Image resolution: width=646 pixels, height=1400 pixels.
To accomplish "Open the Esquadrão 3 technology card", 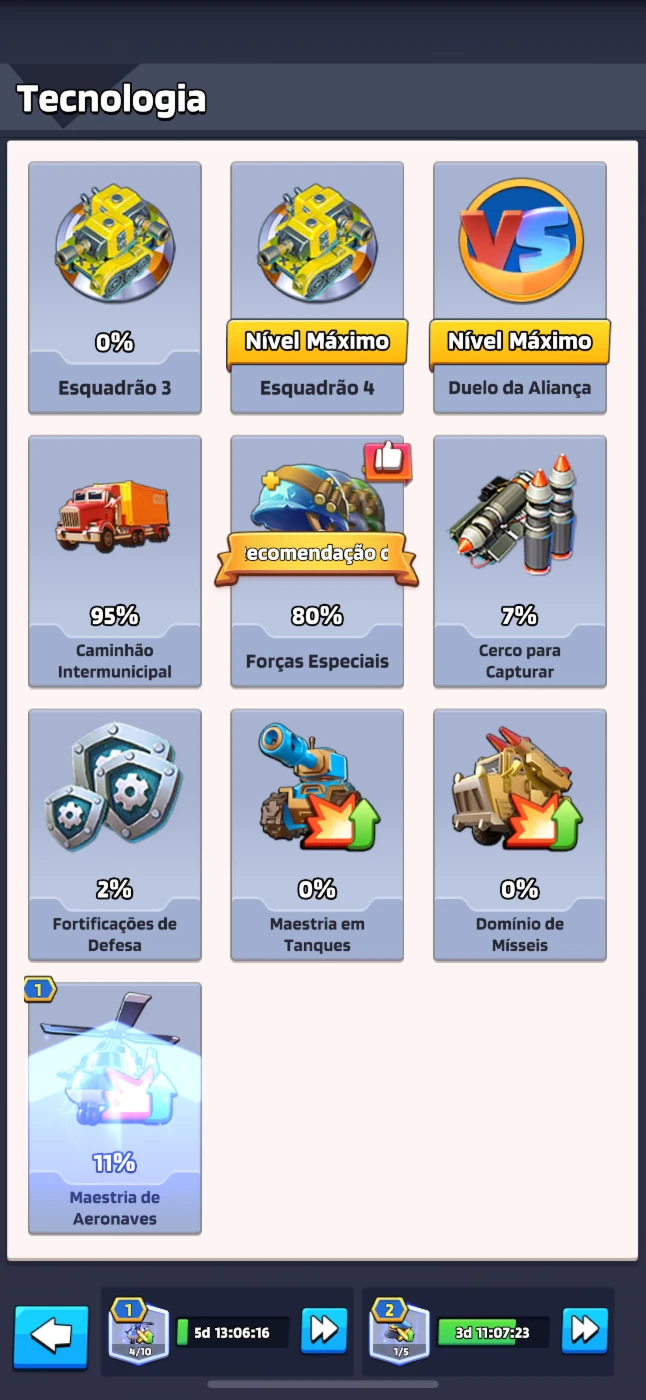I will (x=115, y=288).
